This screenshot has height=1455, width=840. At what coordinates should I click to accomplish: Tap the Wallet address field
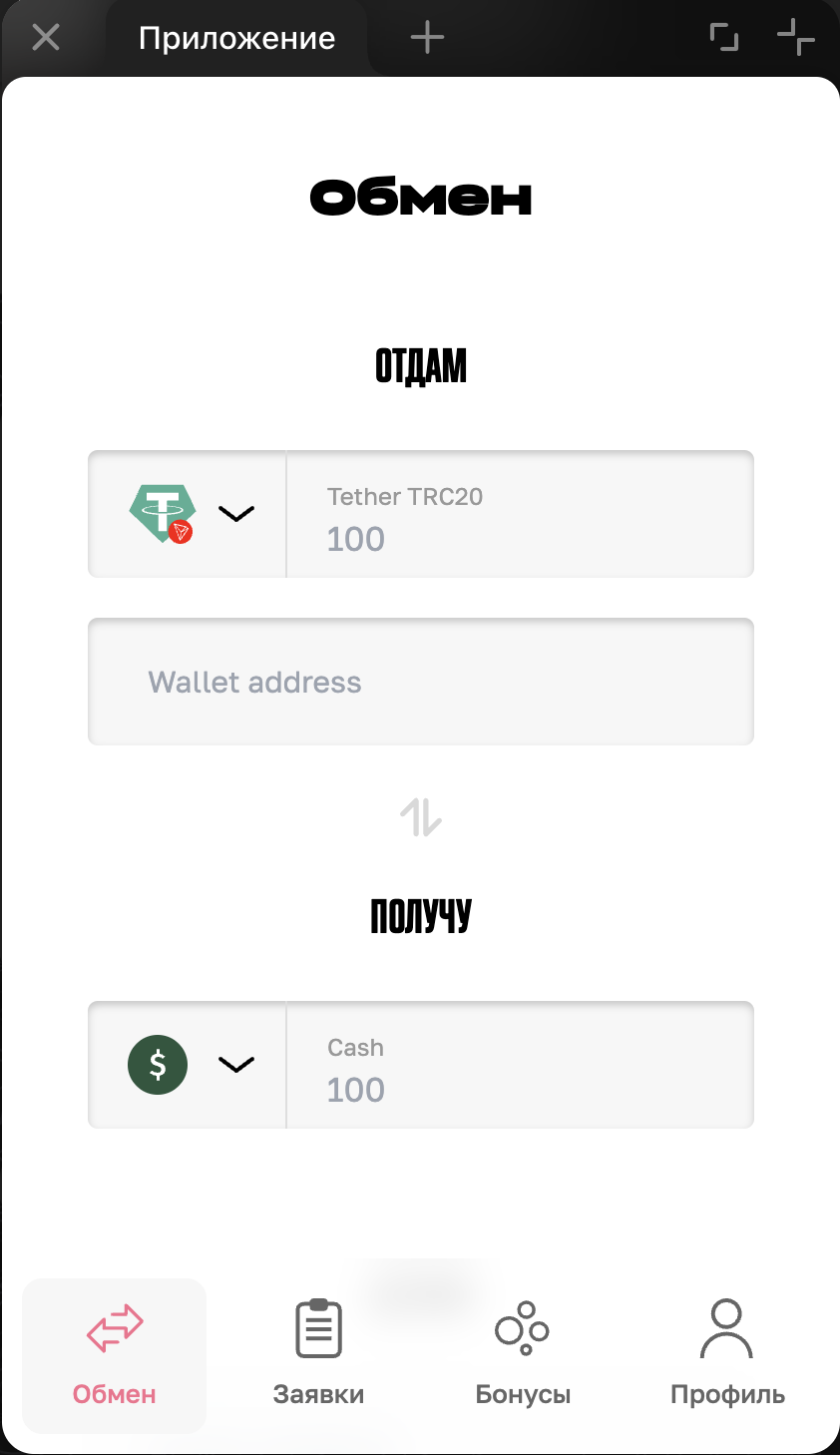coord(420,682)
